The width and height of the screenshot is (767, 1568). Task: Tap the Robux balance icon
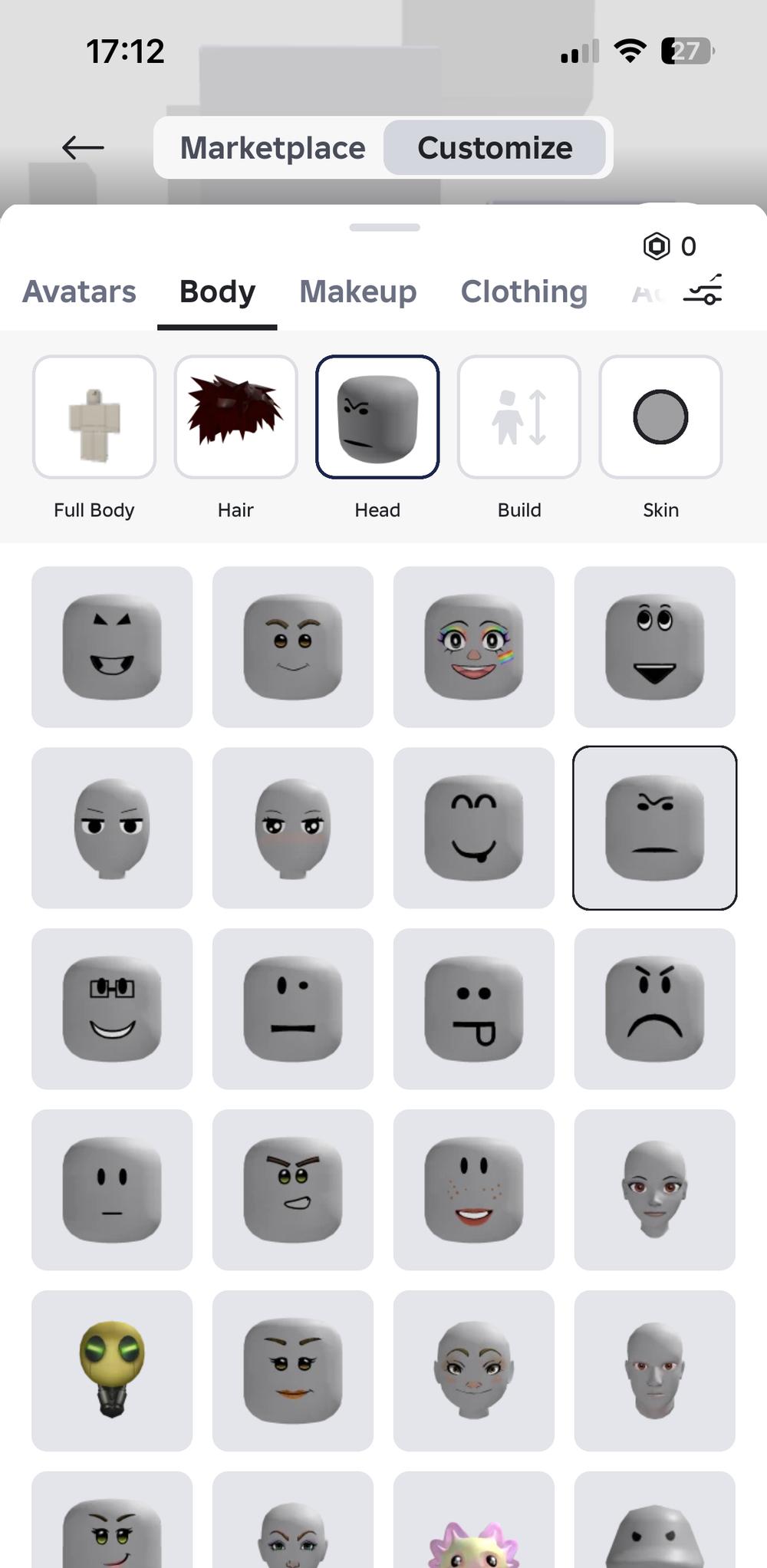(x=657, y=246)
